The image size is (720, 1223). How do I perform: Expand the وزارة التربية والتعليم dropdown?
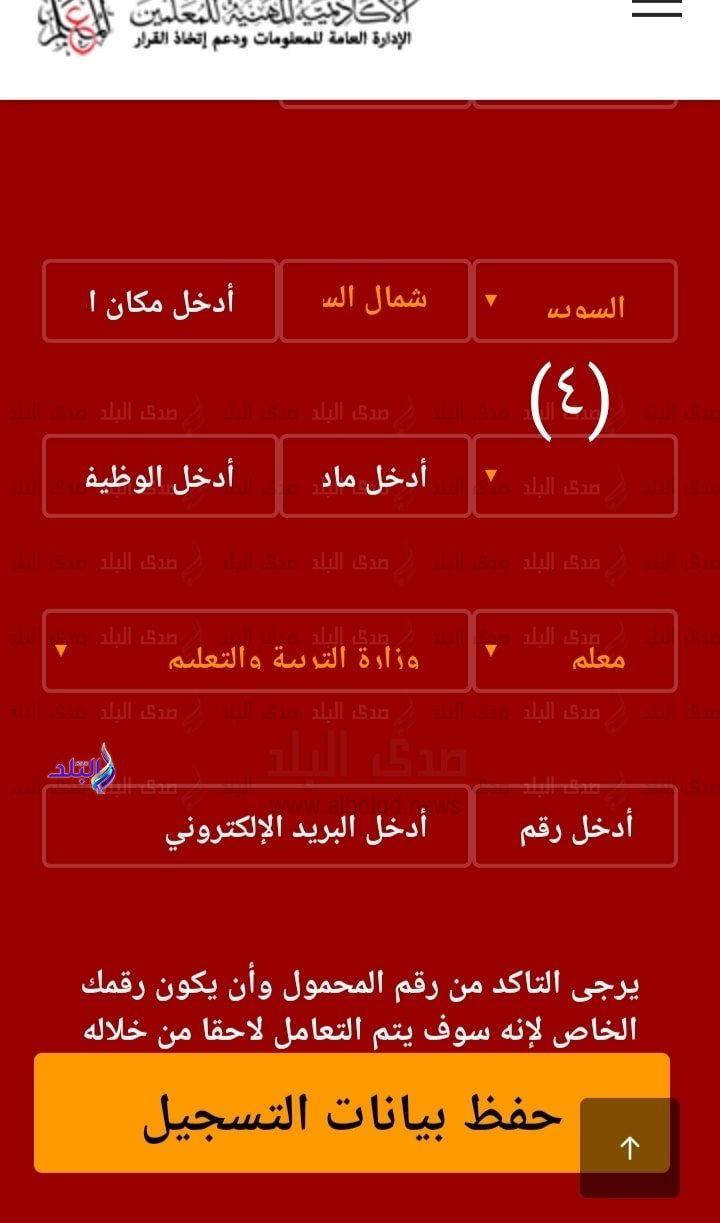[x=256, y=651]
